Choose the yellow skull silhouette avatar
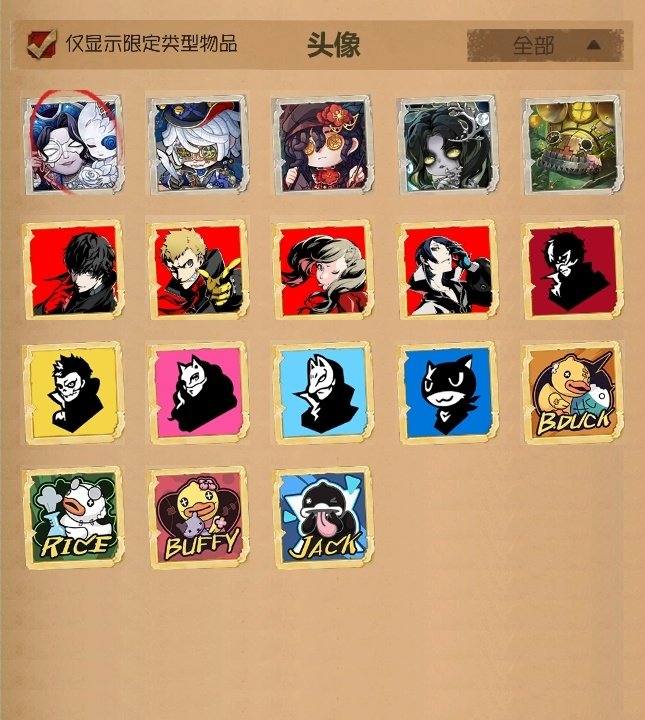The image size is (645, 720). pos(73,394)
